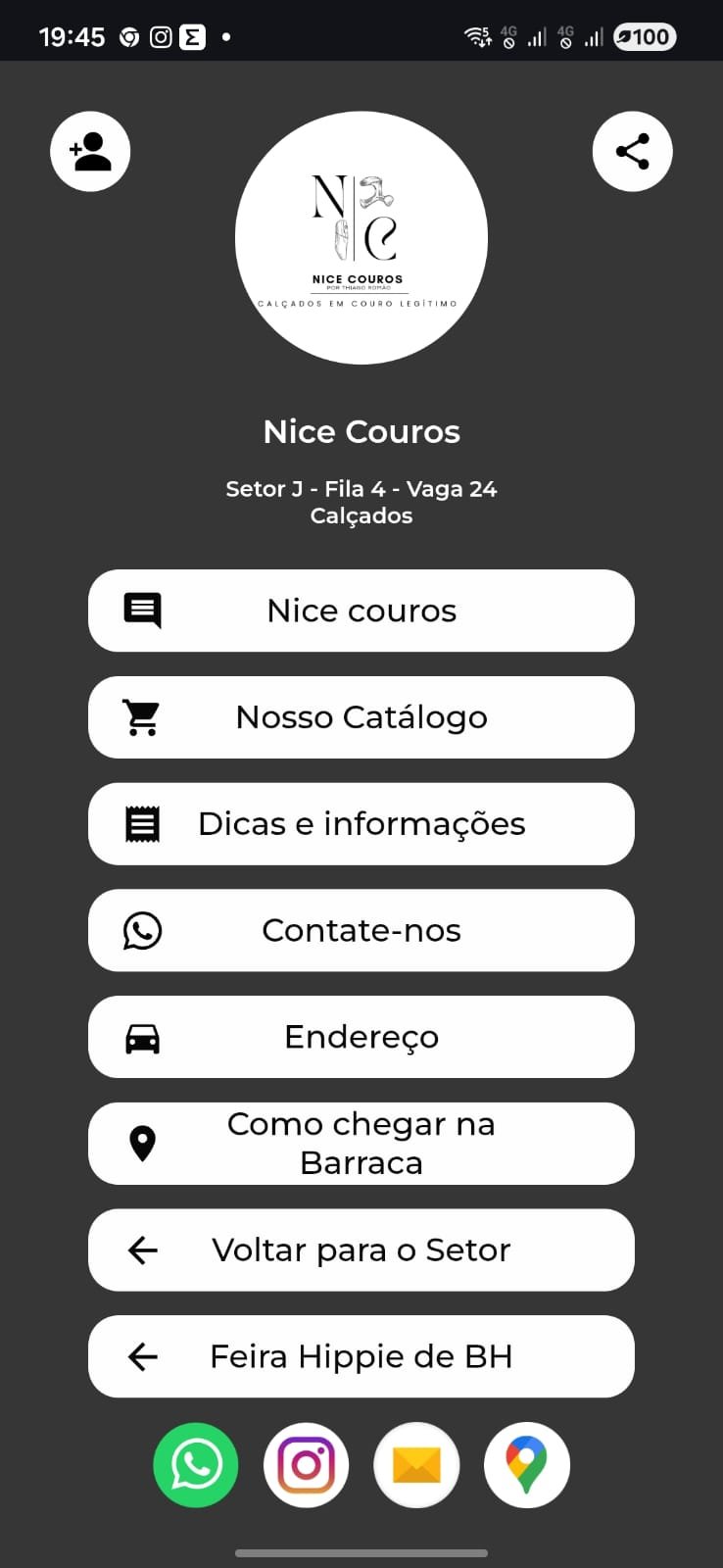723x1568 pixels.
Task: Go back with Feira Hippie de BH
Action: tap(361, 1356)
